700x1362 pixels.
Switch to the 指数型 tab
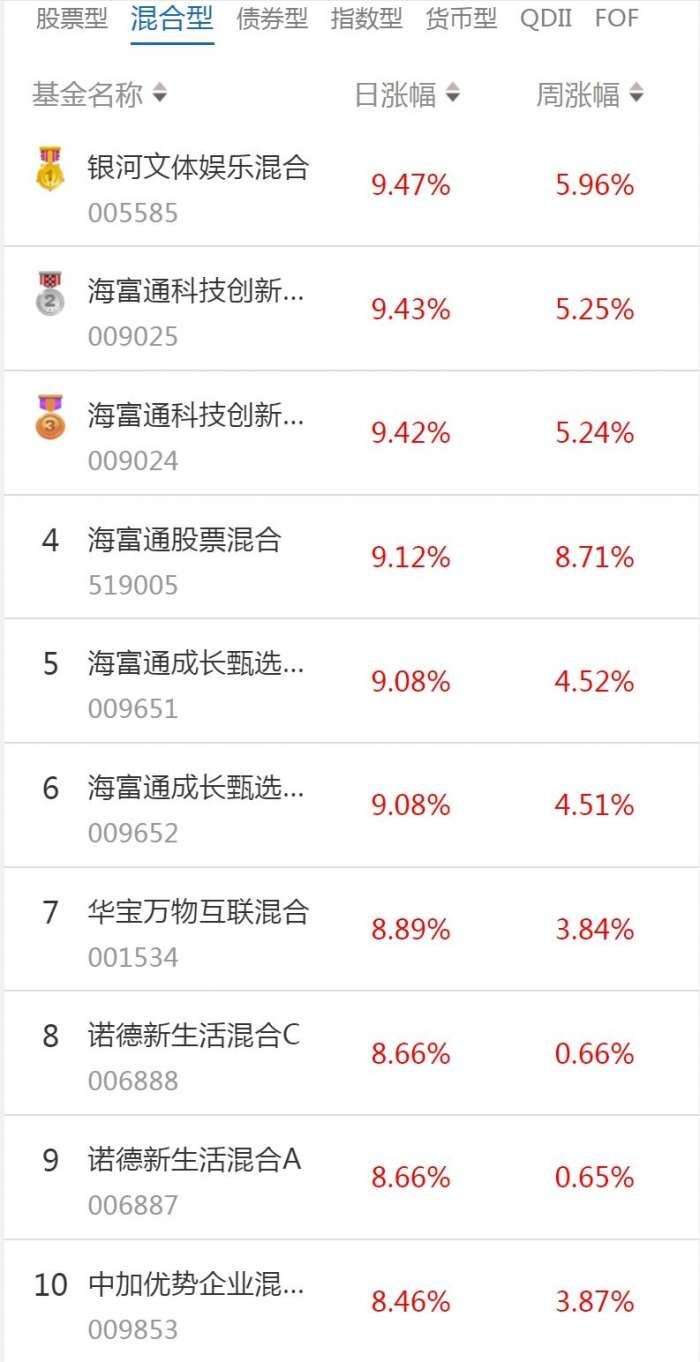[366, 19]
